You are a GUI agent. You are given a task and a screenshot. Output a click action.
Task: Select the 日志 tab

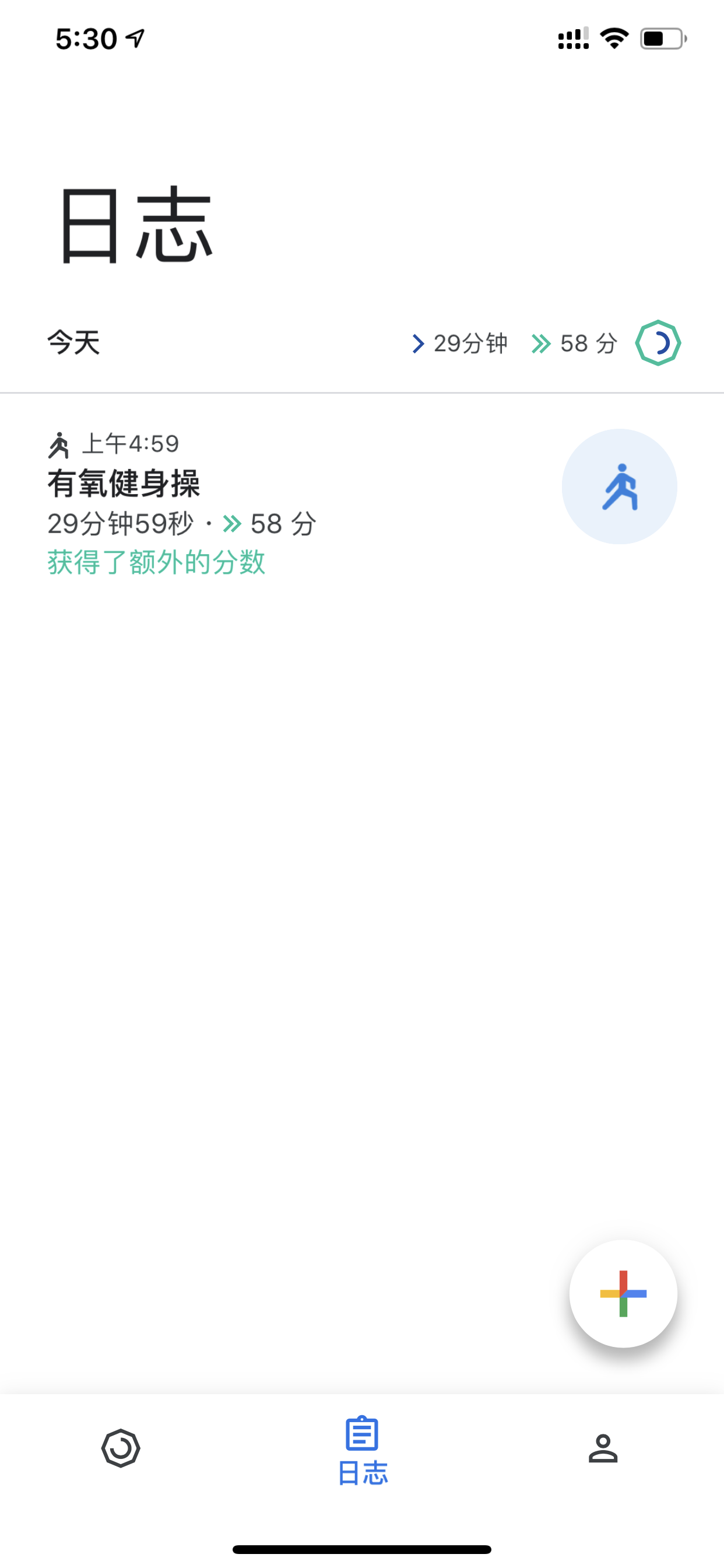363,1452
